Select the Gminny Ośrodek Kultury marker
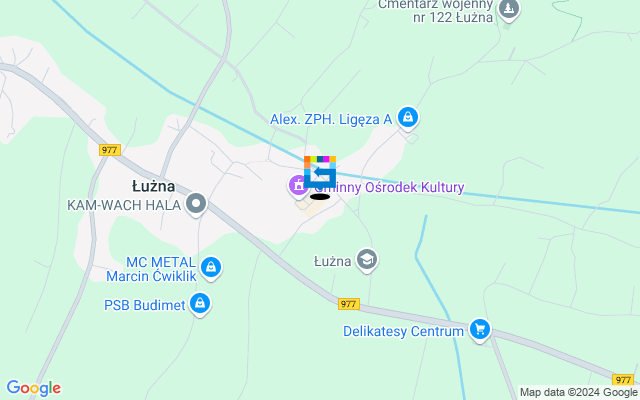Image resolution: width=640 pixels, height=400 pixels. (x=298, y=185)
